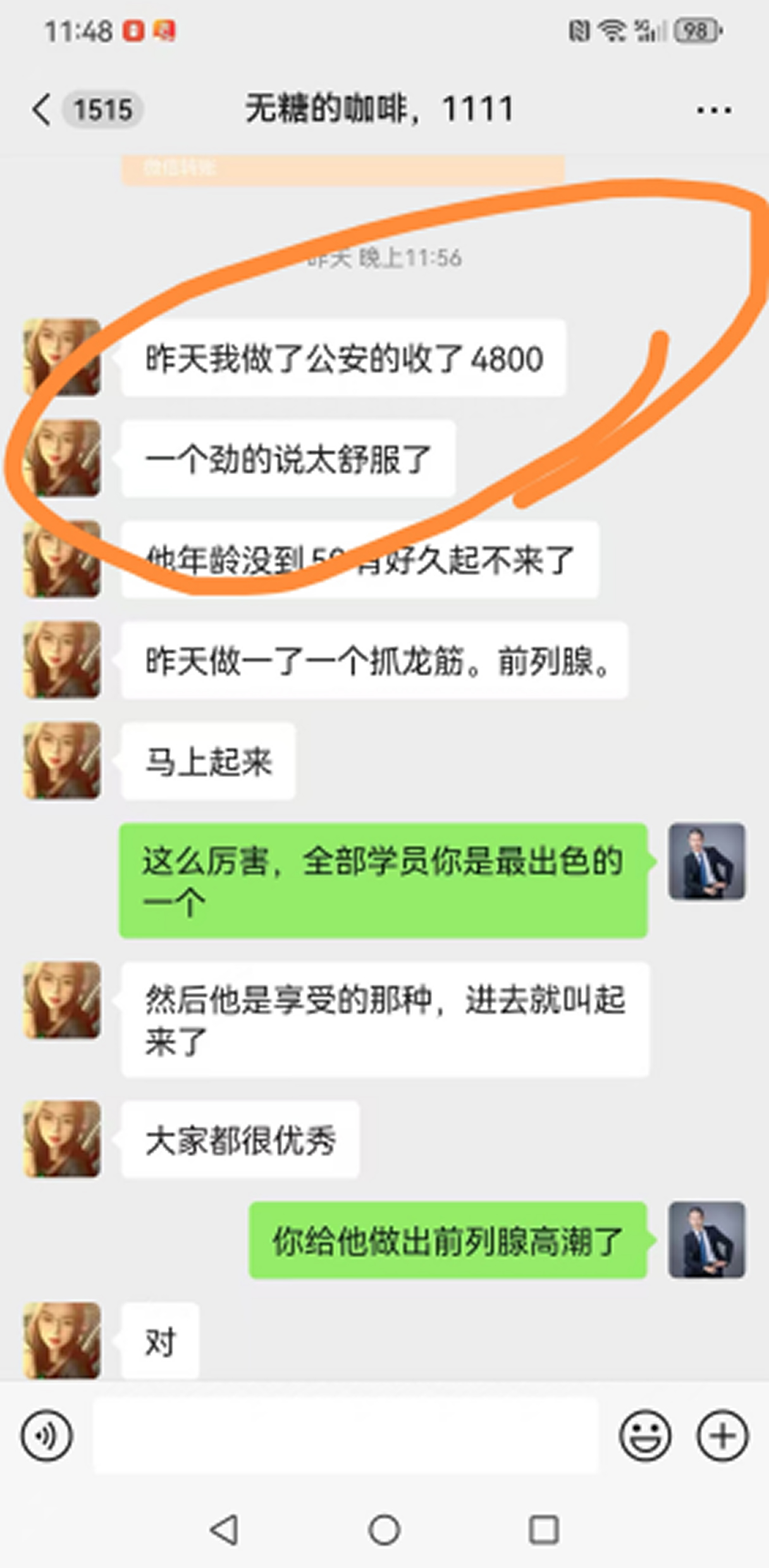Open the plus attachments menu

pos(722,1436)
